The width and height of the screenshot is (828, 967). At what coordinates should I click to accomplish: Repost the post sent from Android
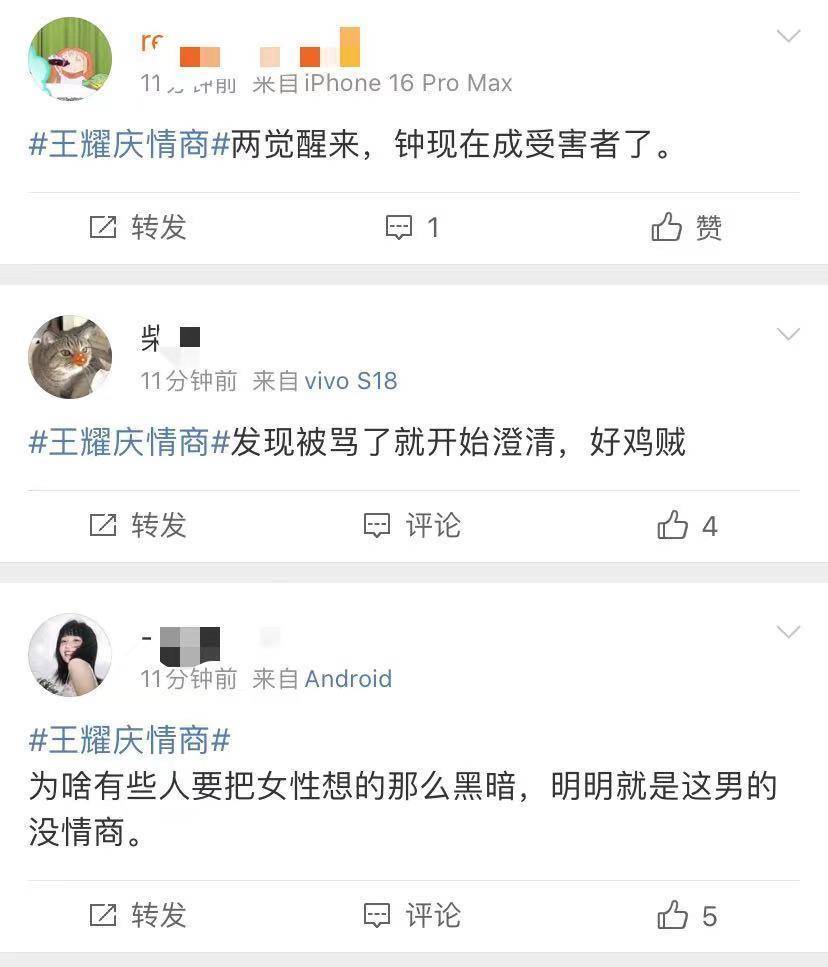pos(138,915)
